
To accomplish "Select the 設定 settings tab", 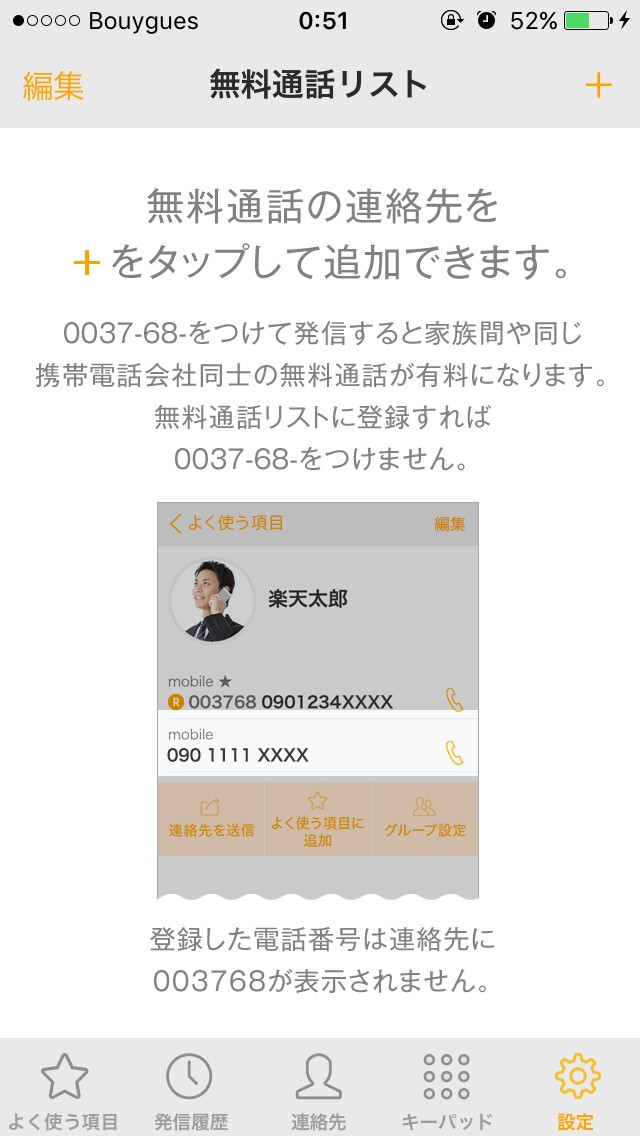I will coord(576,1090).
